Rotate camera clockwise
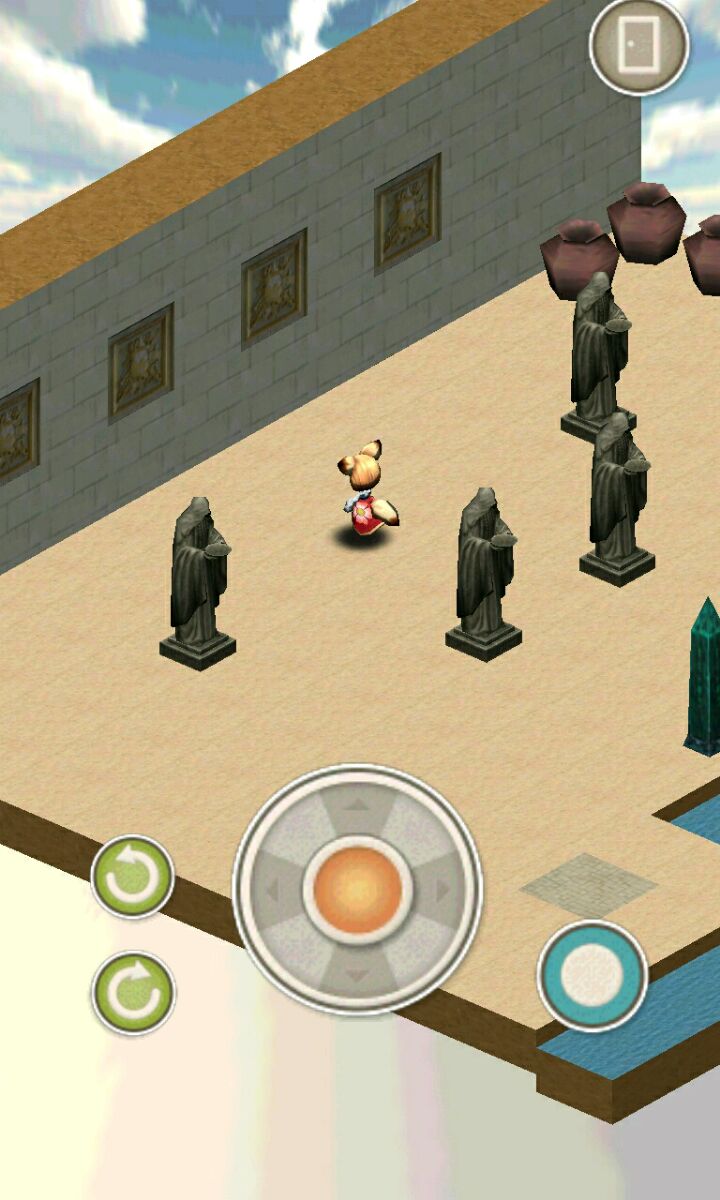The height and width of the screenshot is (1200, 720). click(x=133, y=992)
